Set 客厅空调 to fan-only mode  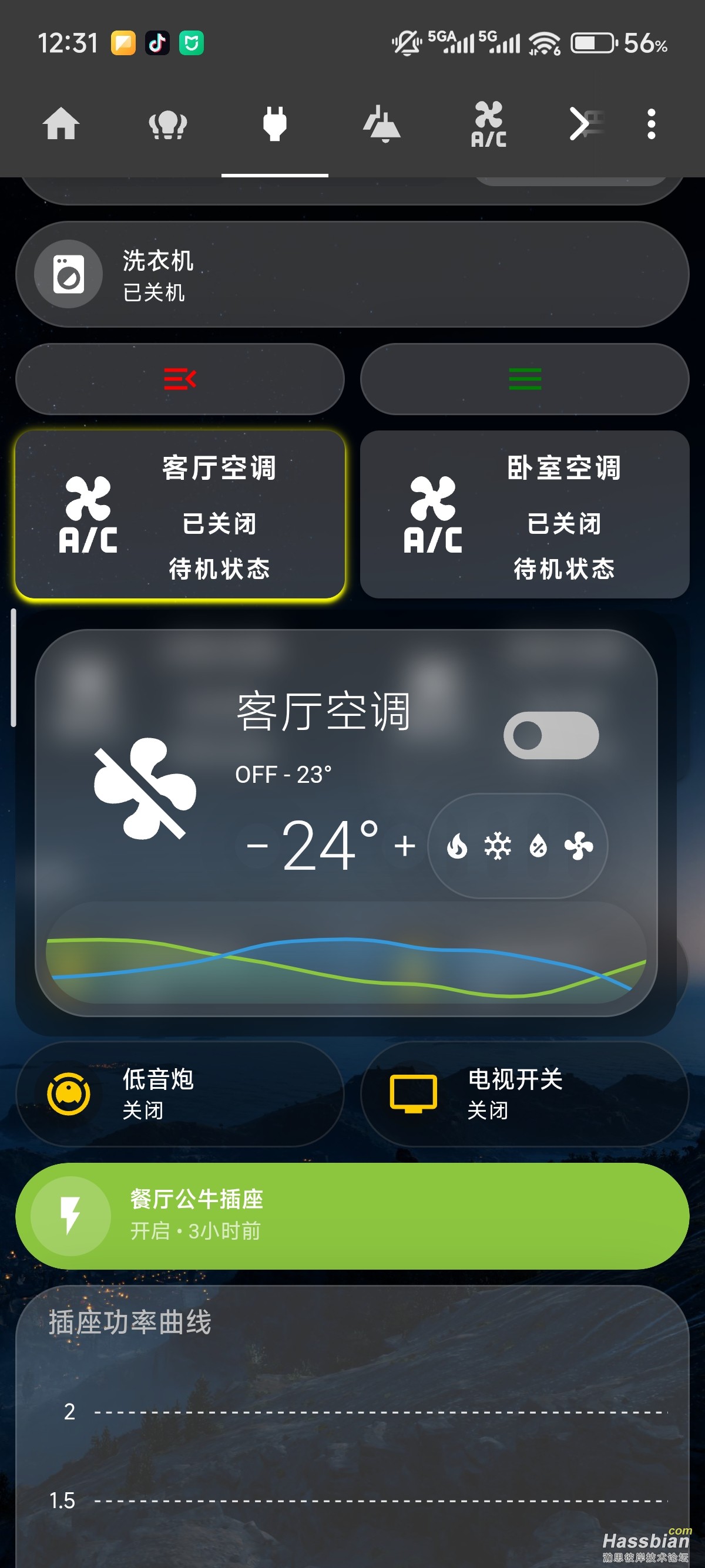tap(578, 846)
